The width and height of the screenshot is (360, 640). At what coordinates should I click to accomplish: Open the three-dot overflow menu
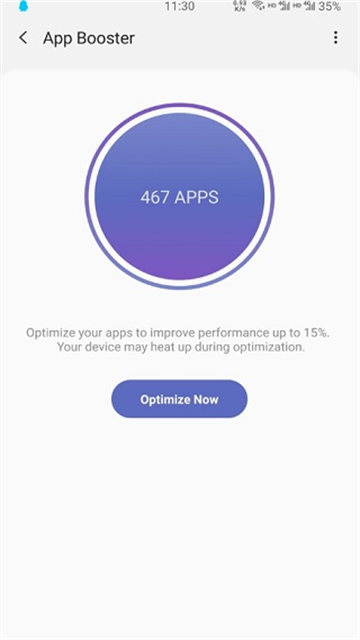click(x=336, y=38)
